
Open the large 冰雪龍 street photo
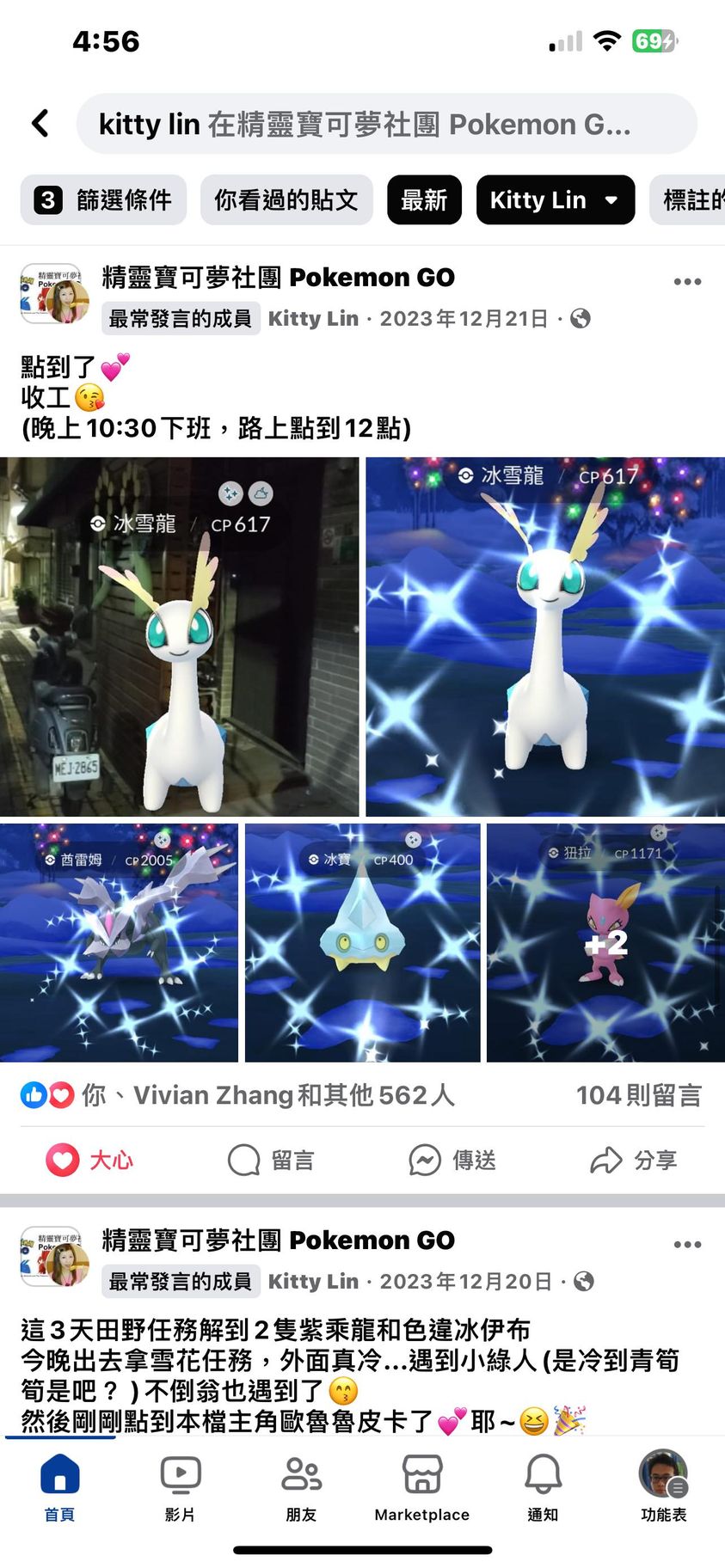click(179, 636)
